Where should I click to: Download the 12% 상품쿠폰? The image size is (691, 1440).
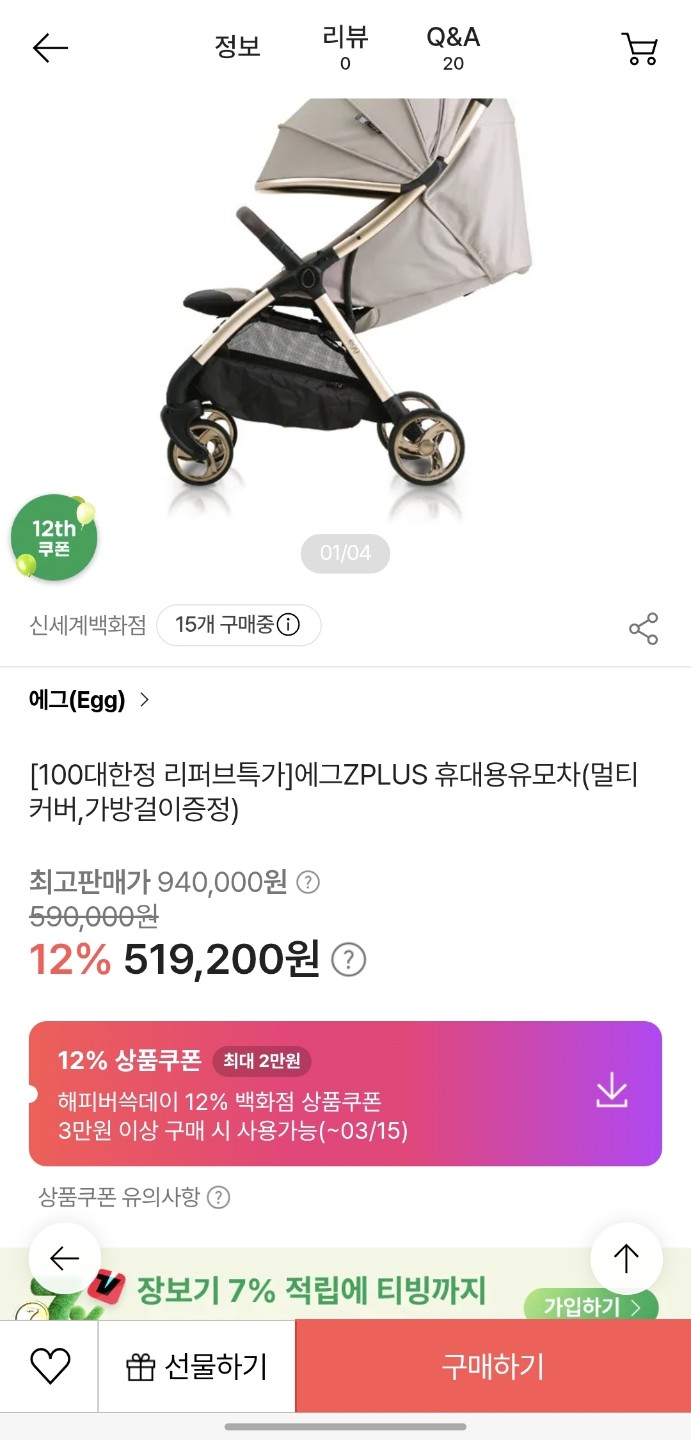point(611,1091)
